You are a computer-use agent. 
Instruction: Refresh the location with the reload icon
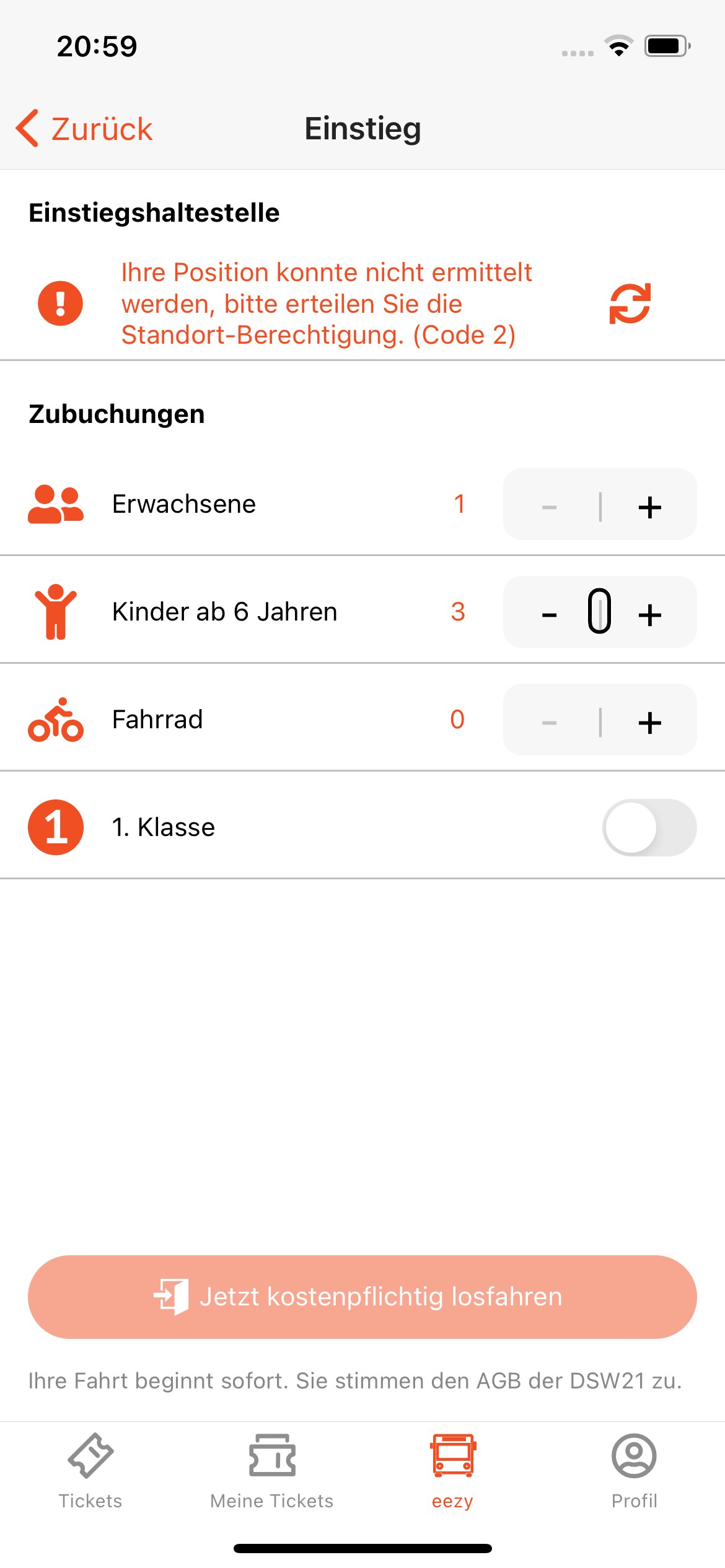(630, 303)
